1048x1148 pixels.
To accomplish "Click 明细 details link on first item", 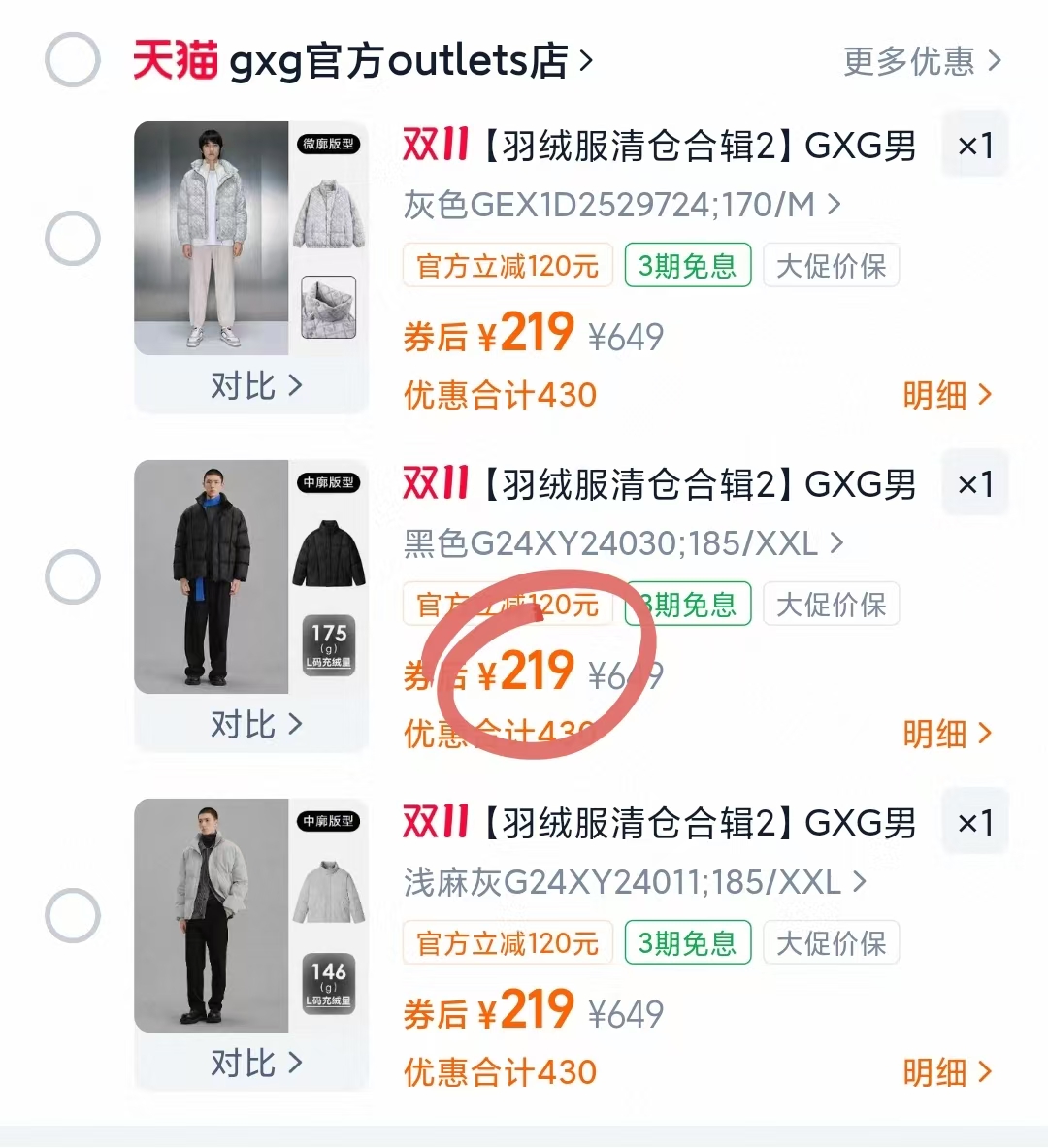I will point(946,395).
